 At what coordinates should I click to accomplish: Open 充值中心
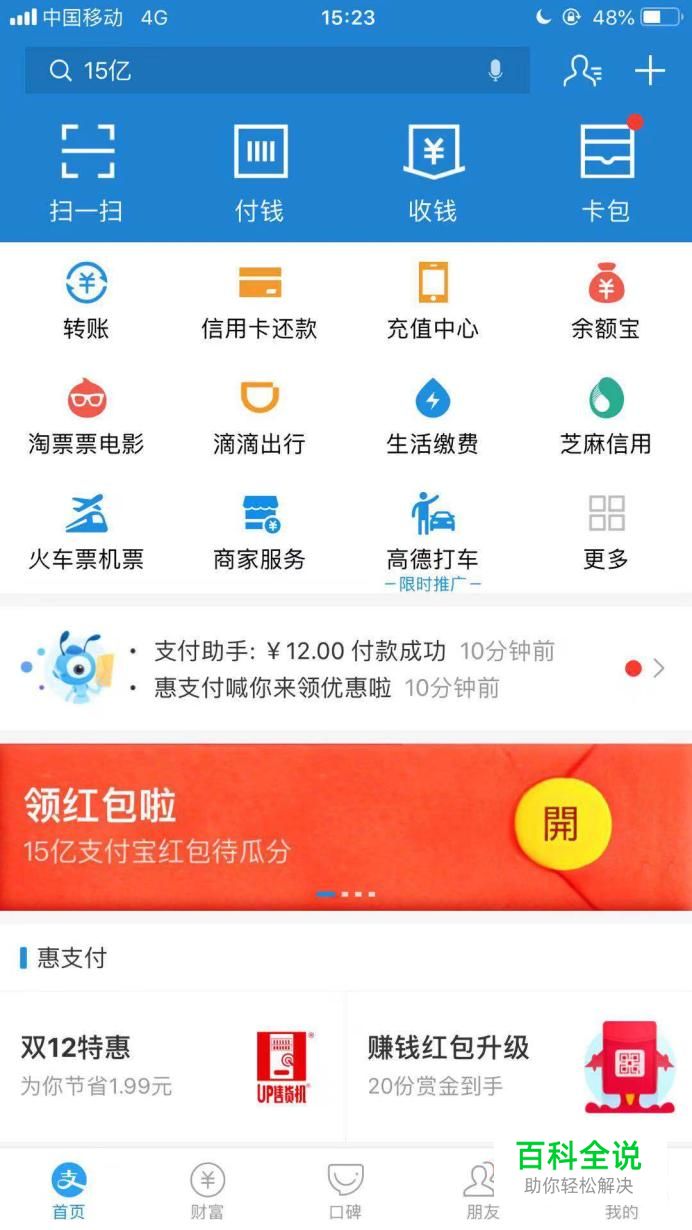pyautogui.click(x=433, y=300)
